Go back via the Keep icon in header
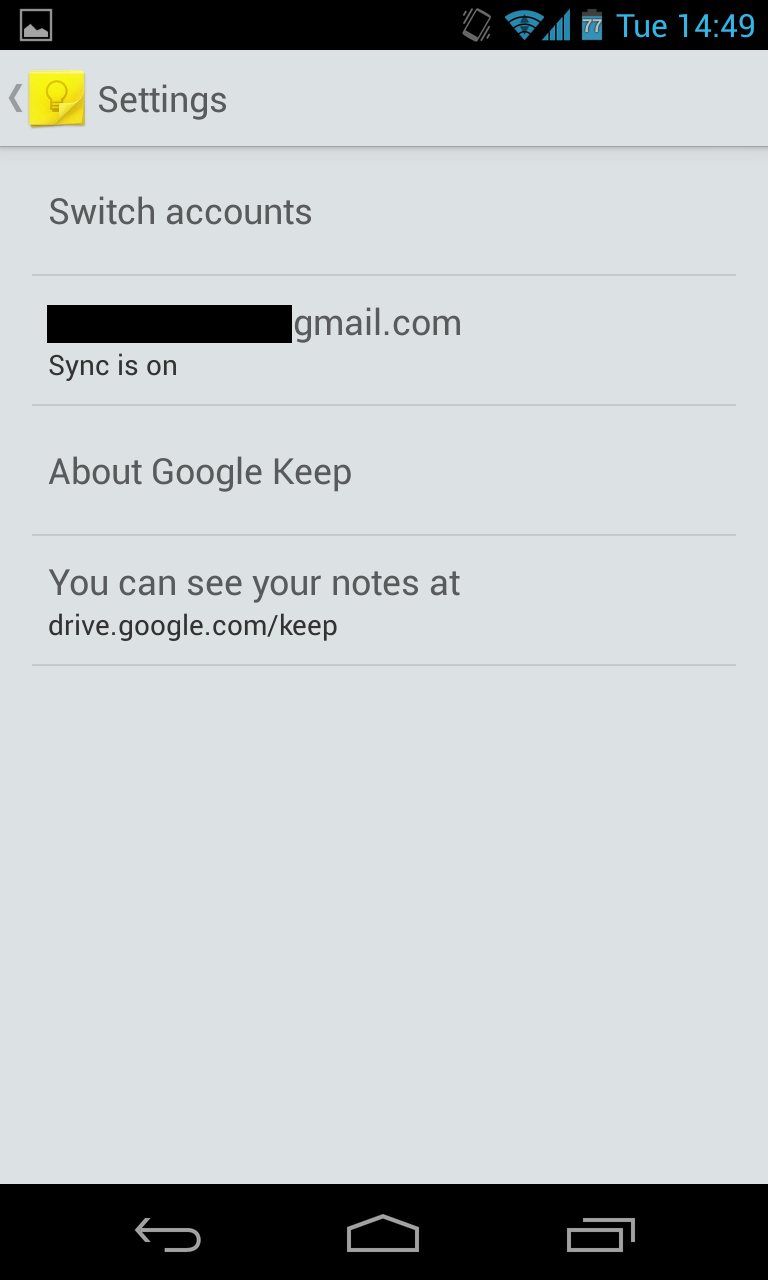The image size is (768, 1280). pyautogui.click(x=56, y=99)
